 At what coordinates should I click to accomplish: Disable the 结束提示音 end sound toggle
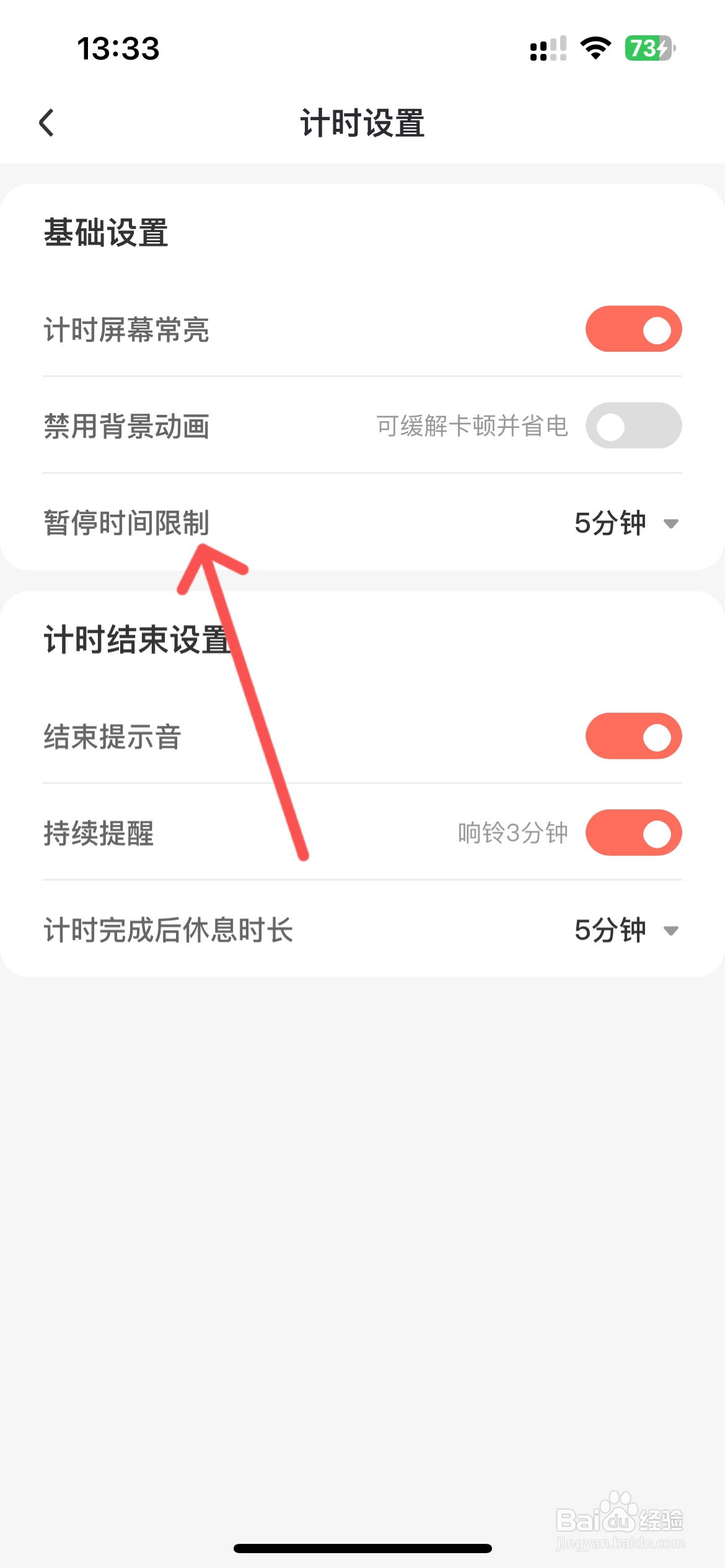pos(633,736)
